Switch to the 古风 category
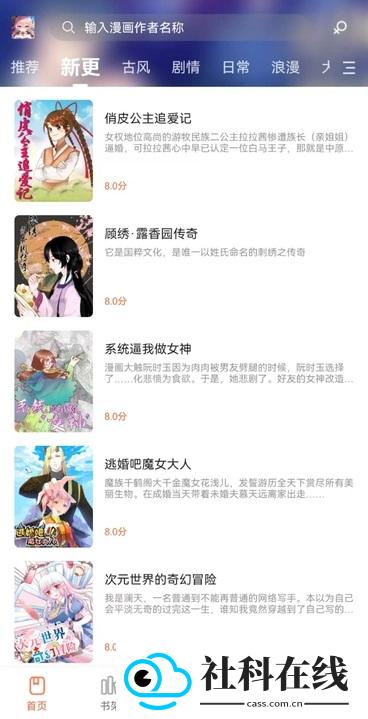Image resolution: width=368 pixels, height=719 pixels. [x=136, y=67]
